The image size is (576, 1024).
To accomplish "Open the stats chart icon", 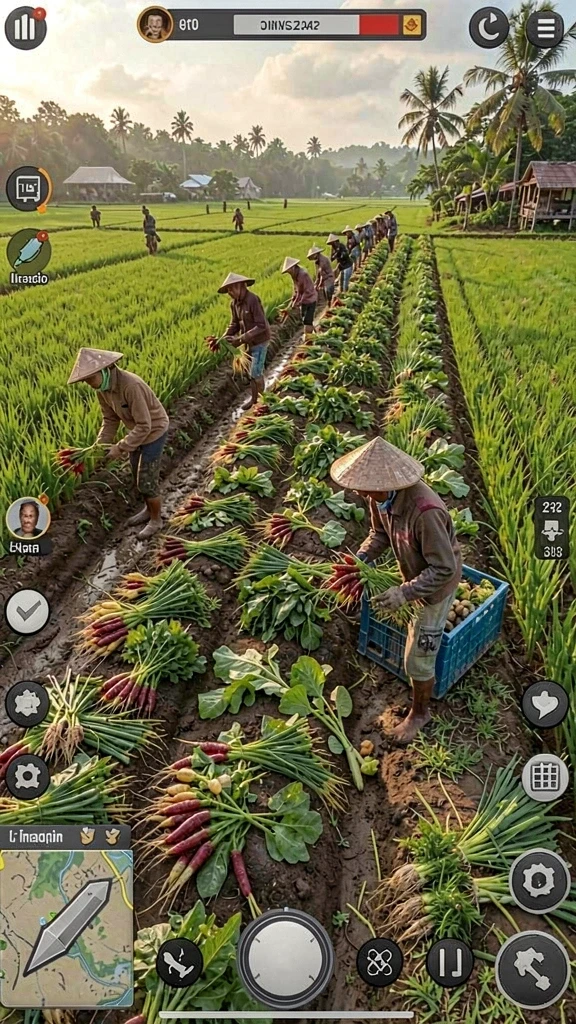I will tap(25, 27).
